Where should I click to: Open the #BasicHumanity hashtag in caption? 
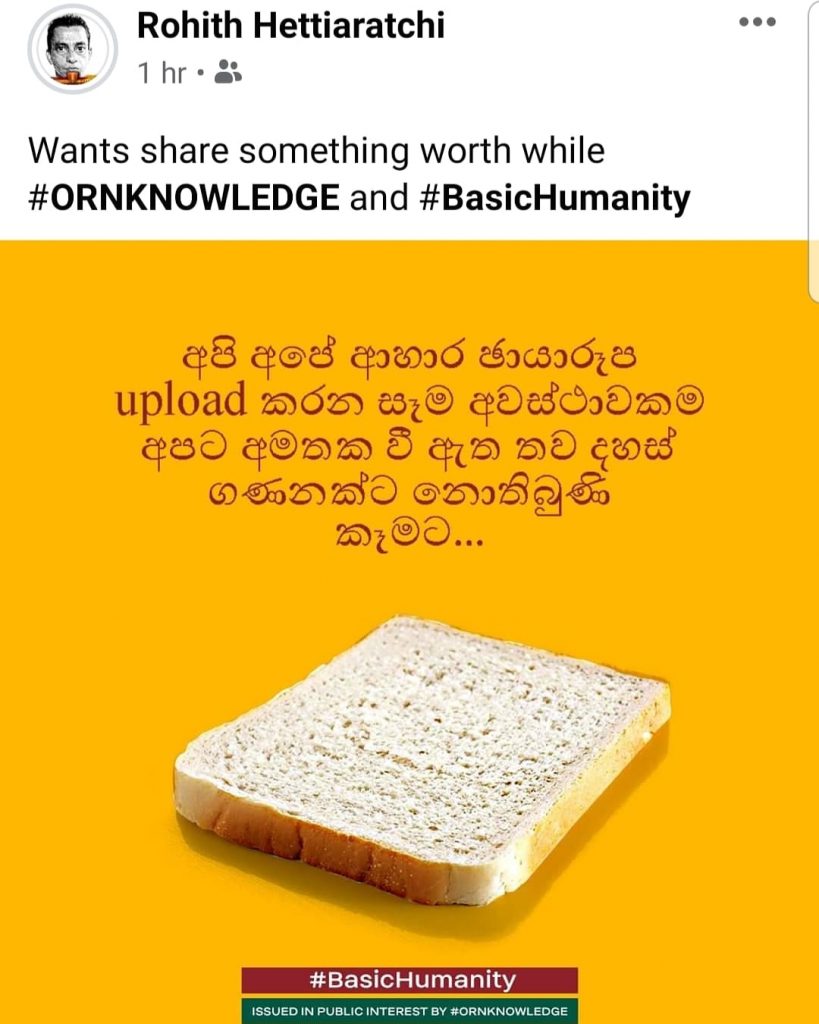554,198
